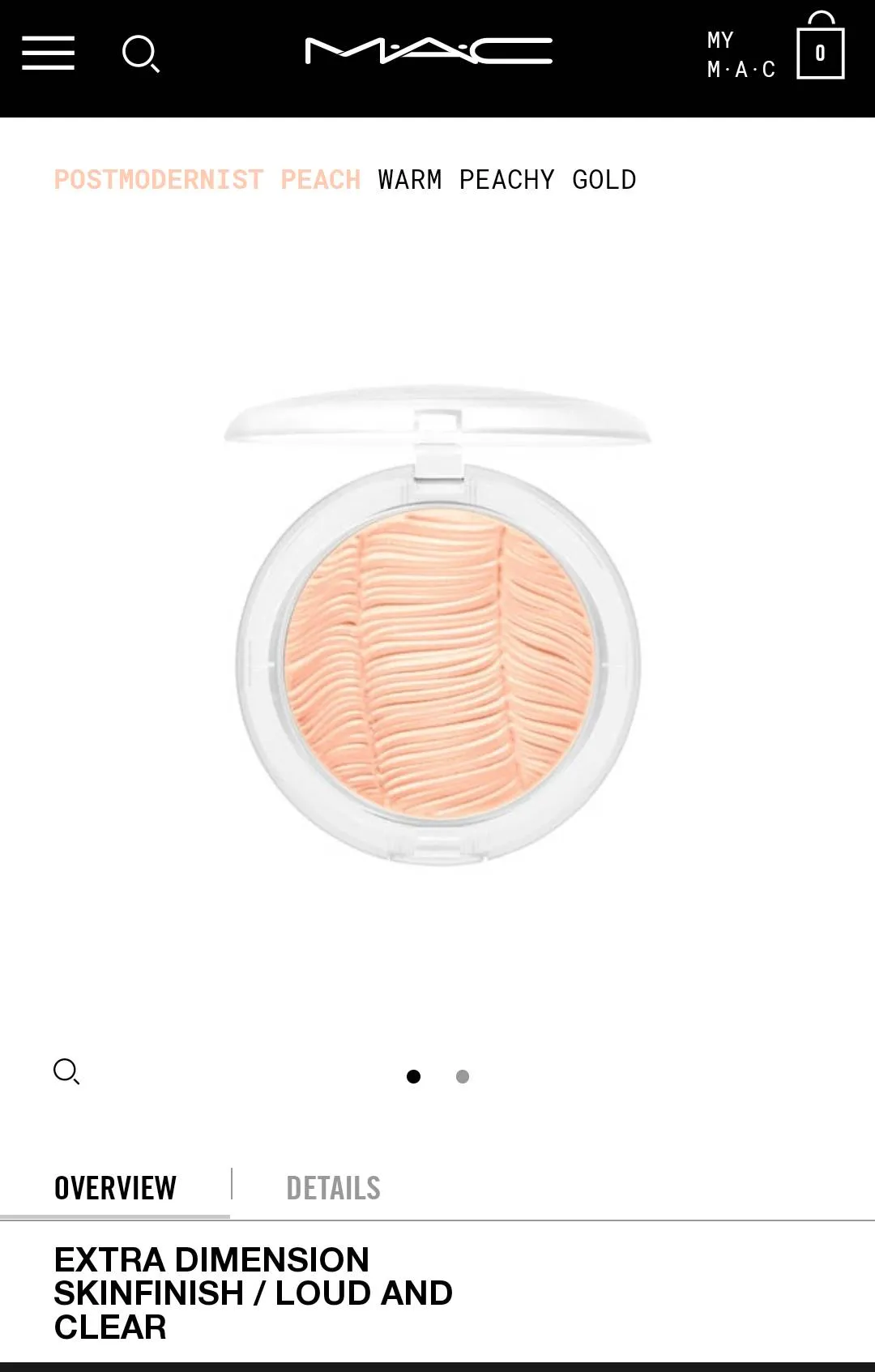Go to the MAC home logo
Viewport: 875px width, 1372px height.
tap(429, 51)
